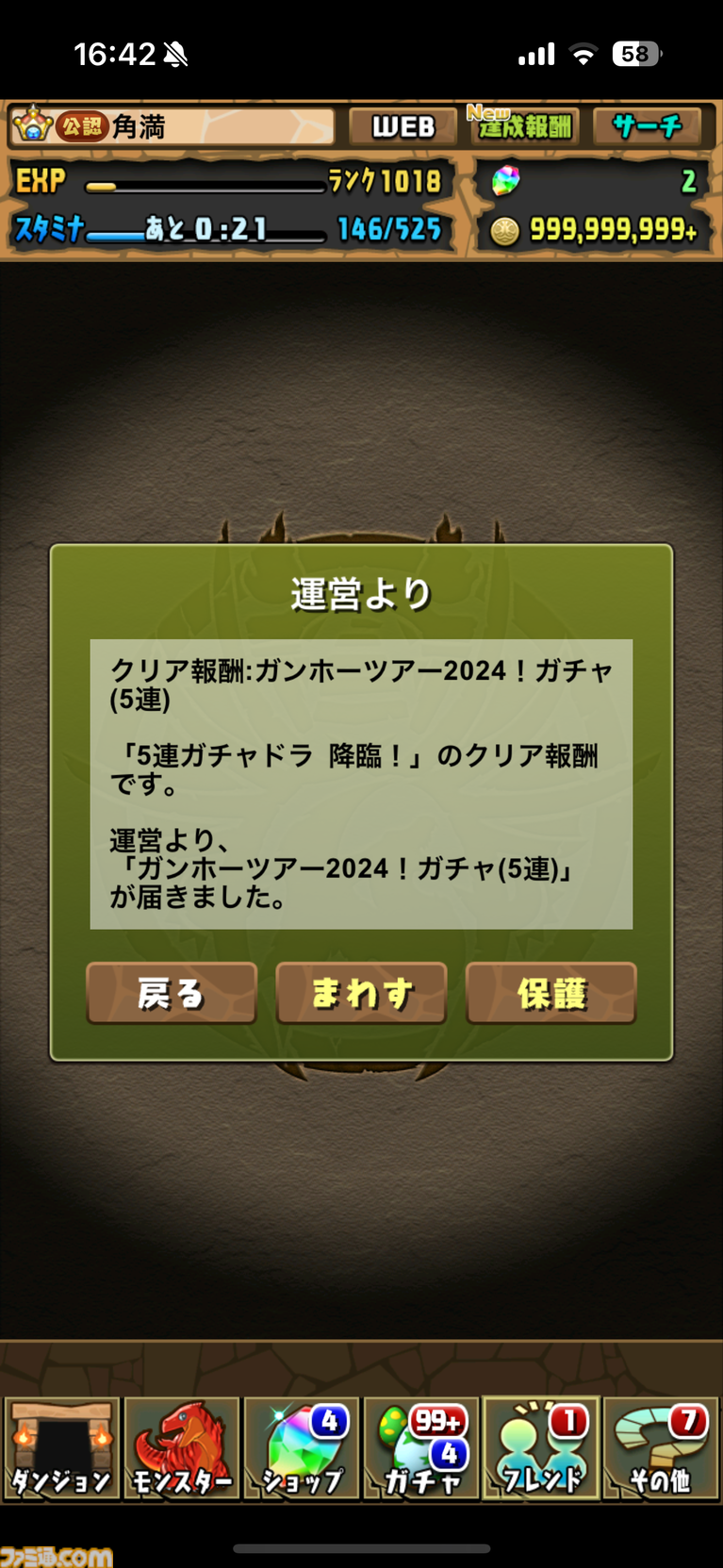This screenshot has width=723, height=1568.
Task: Open the ショップ tab
Action: (302, 1449)
